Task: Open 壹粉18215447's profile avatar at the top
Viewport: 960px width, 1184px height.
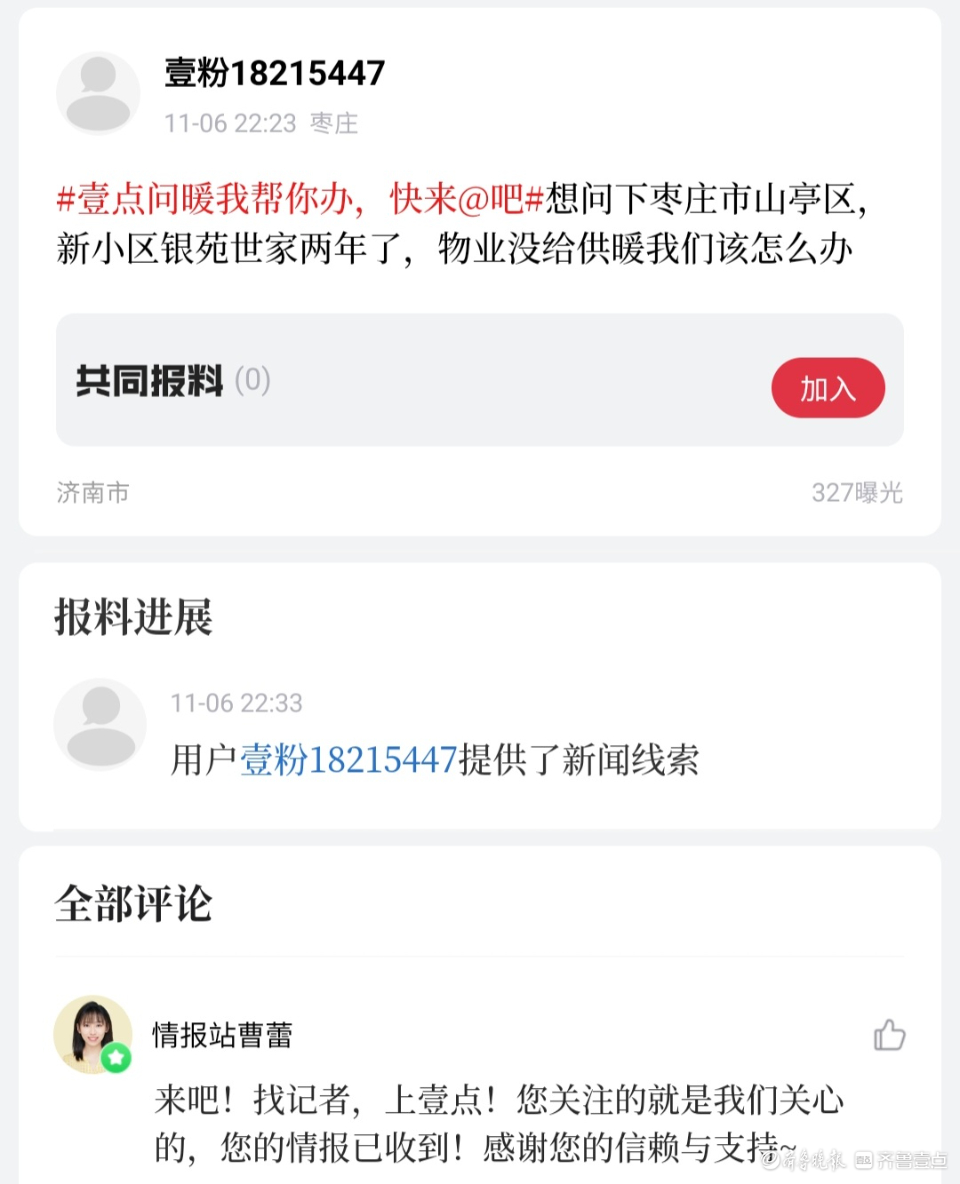Action: tap(98, 92)
